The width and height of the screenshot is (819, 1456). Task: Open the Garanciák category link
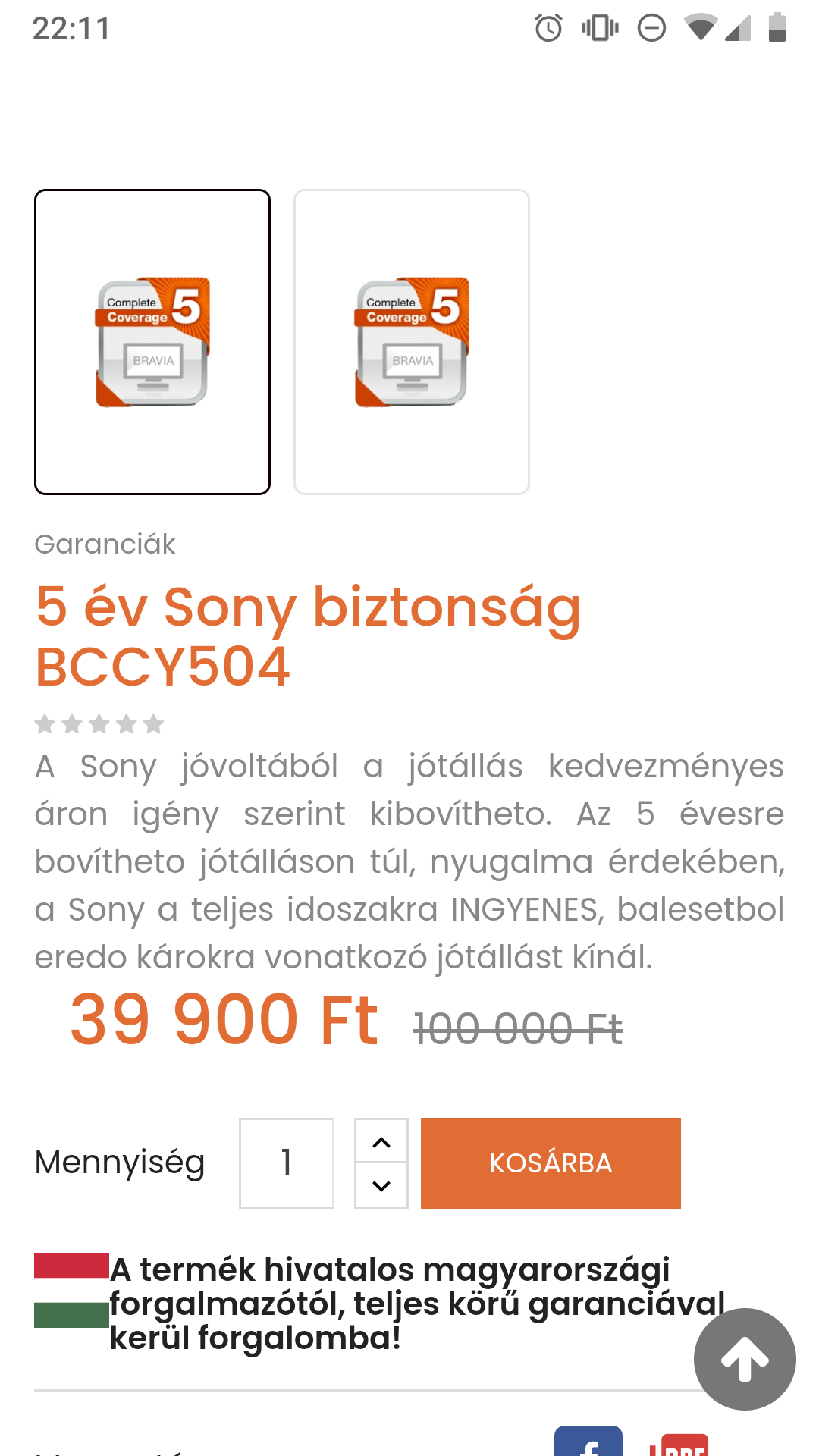[x=105, y=544]
